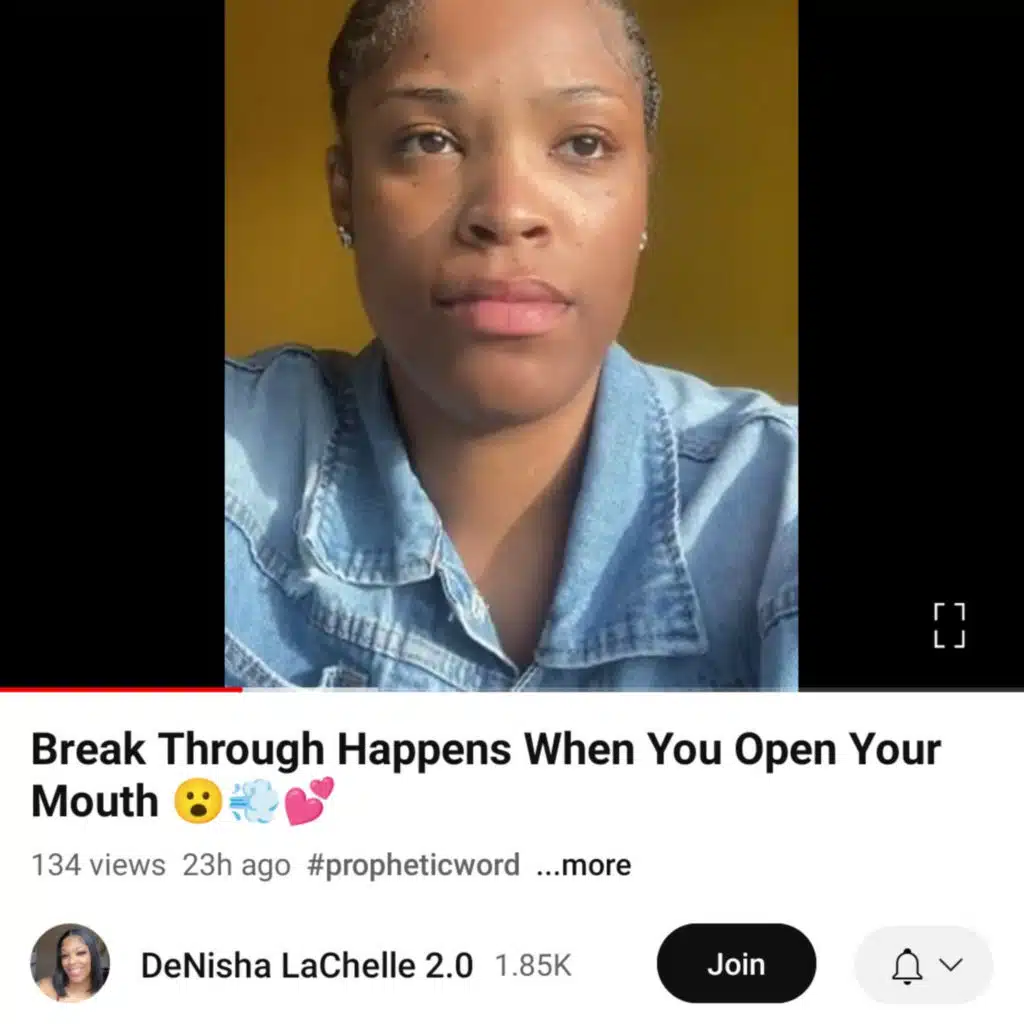Viewport: 1024px width, 1024px height.
Task: Open the #propheticword hashtag
Action: (x=413, y=865)
